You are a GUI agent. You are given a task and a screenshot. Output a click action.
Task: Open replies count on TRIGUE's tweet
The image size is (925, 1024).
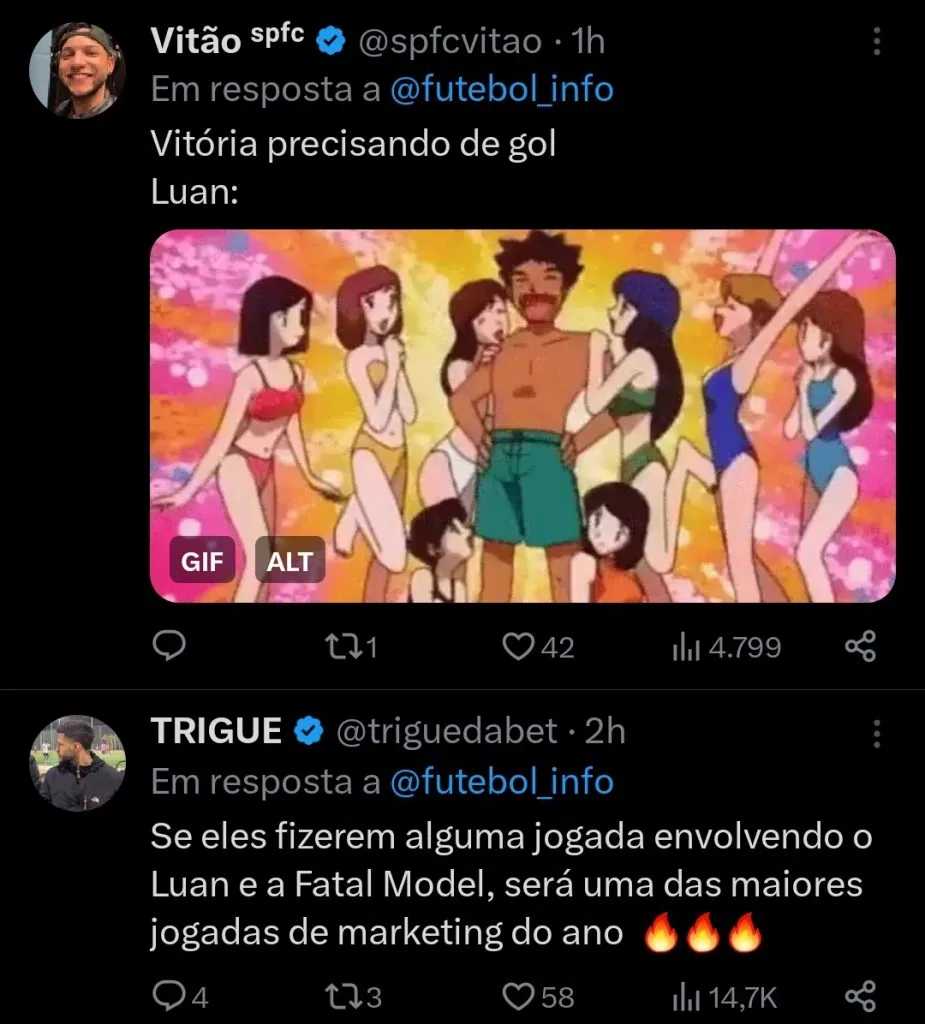tap(170, 996)
